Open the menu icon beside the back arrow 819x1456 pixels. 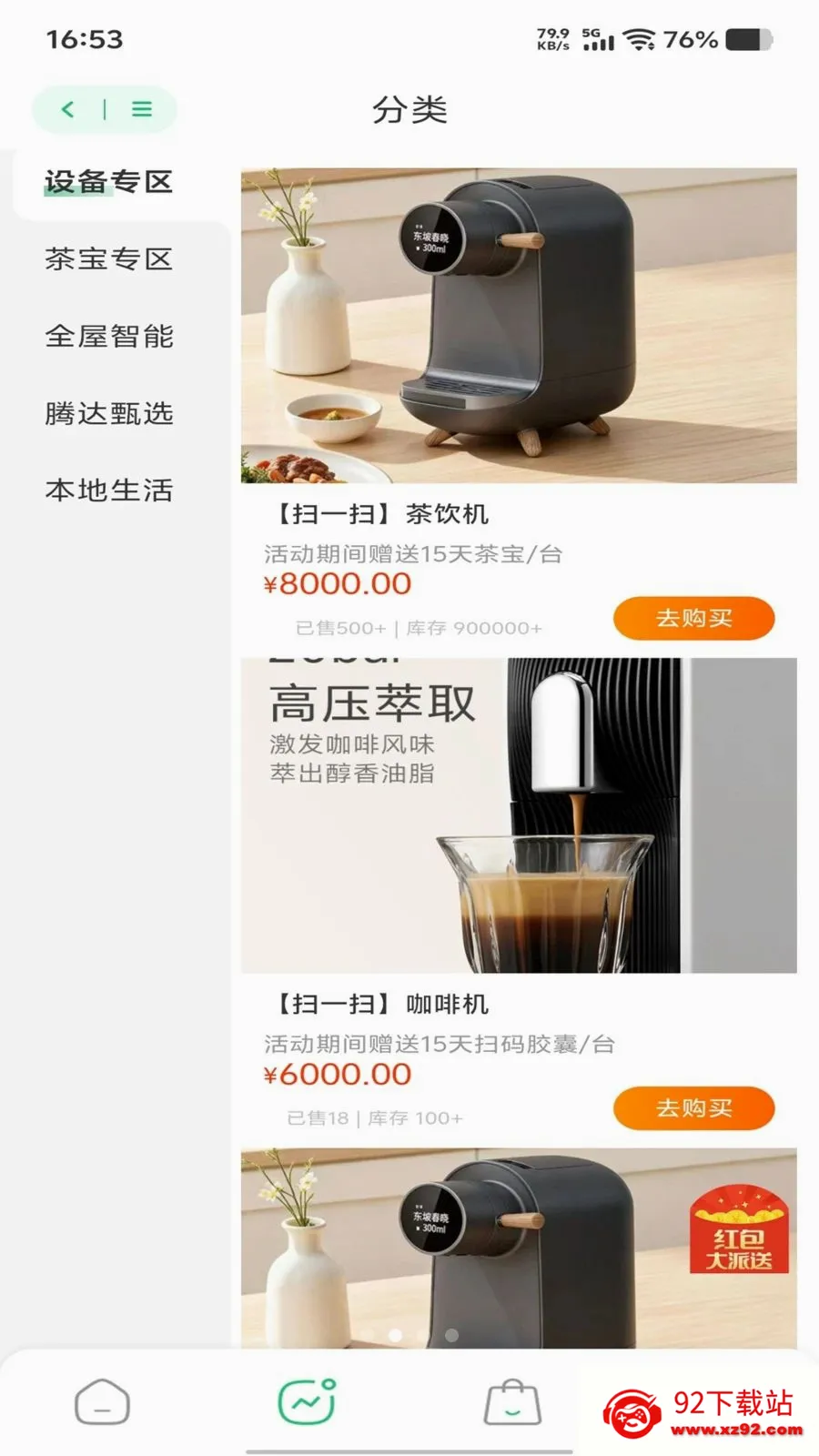pyautogui.click(x=141, y=109)
